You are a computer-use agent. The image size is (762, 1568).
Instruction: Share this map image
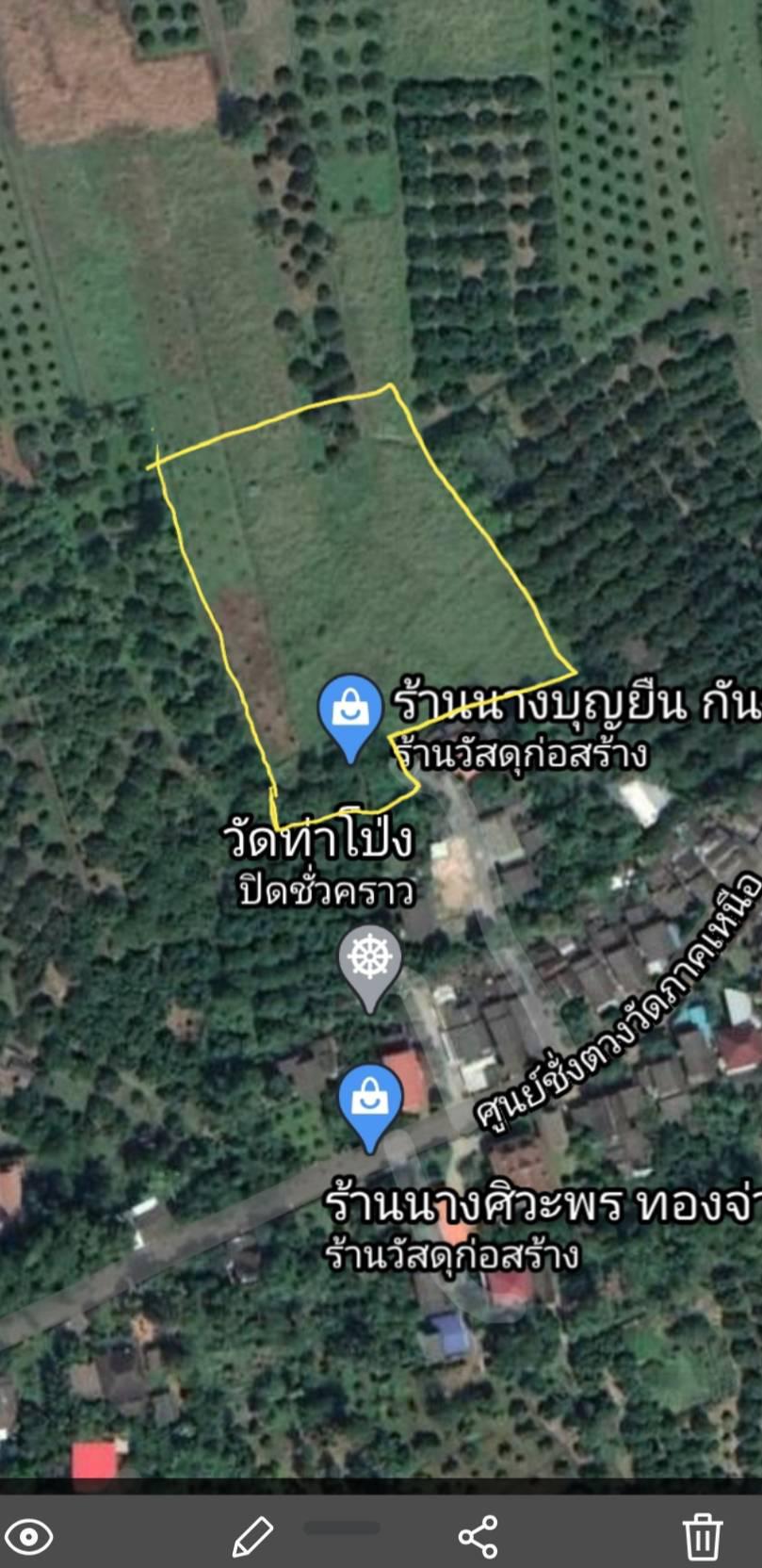(478, 1537)
